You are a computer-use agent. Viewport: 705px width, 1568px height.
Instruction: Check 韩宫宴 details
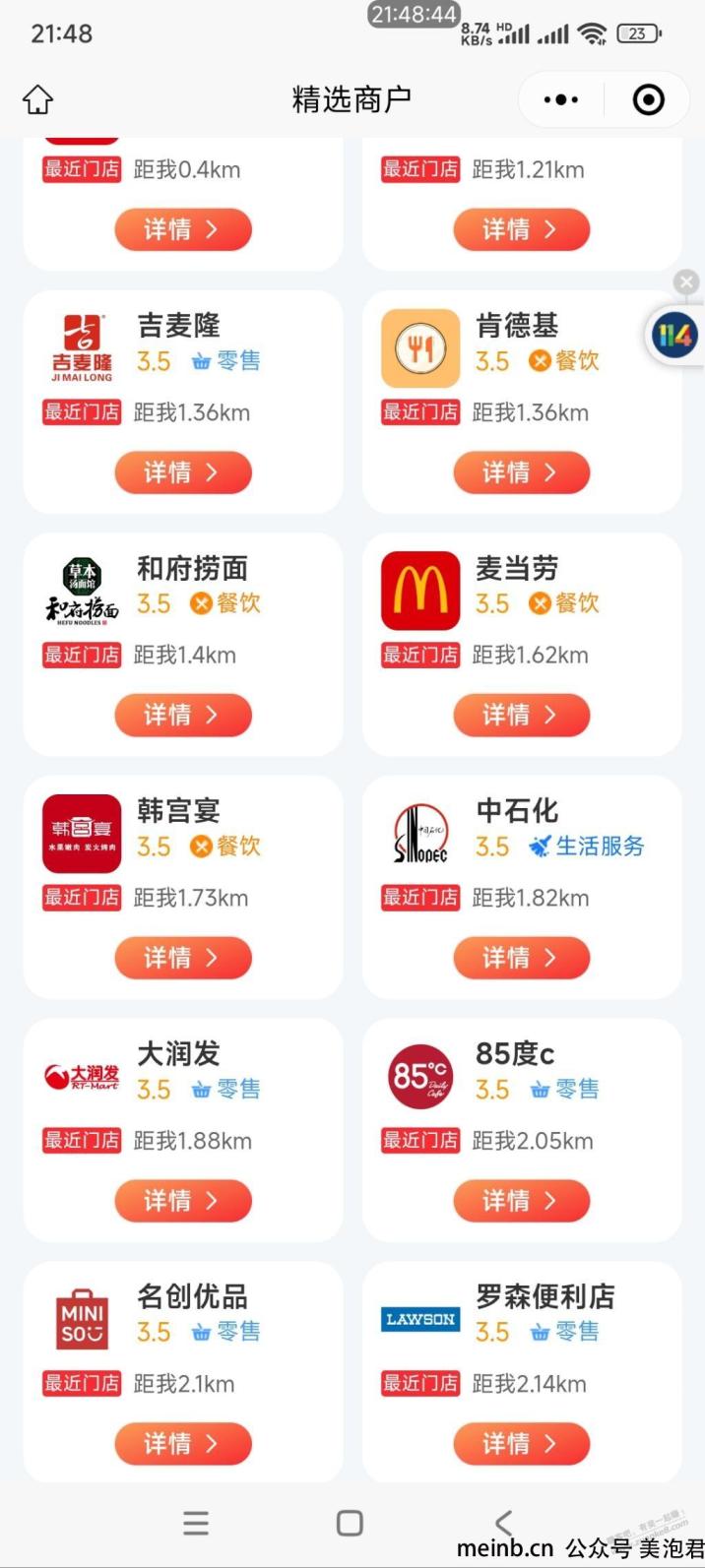tap(183, 958)
